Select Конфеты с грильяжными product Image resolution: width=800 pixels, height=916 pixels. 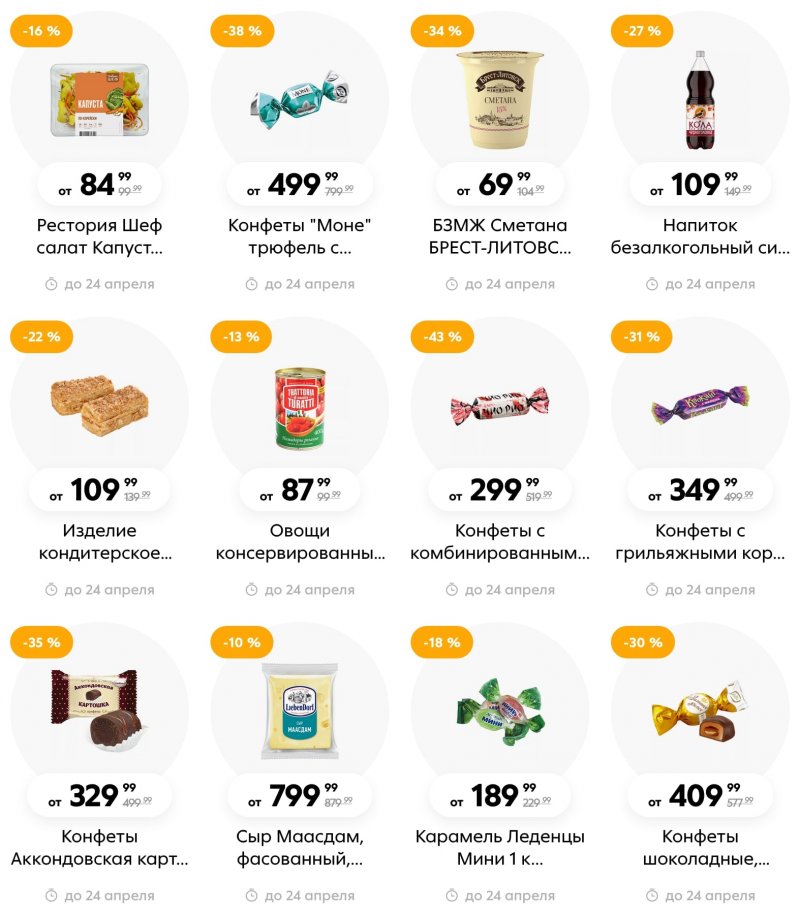(699, 405)
